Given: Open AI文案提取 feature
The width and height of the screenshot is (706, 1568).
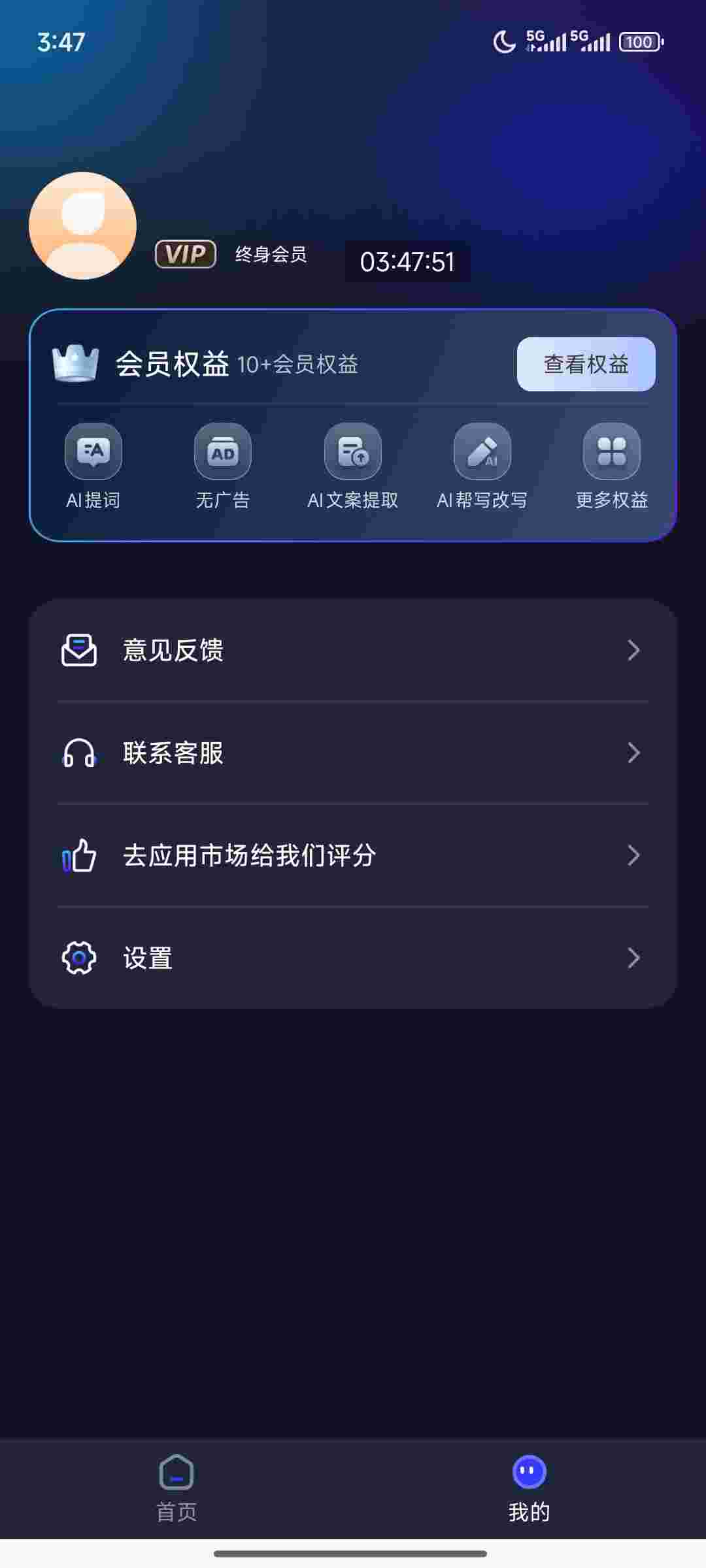Looking at the screenshot, I should [353, 452].
